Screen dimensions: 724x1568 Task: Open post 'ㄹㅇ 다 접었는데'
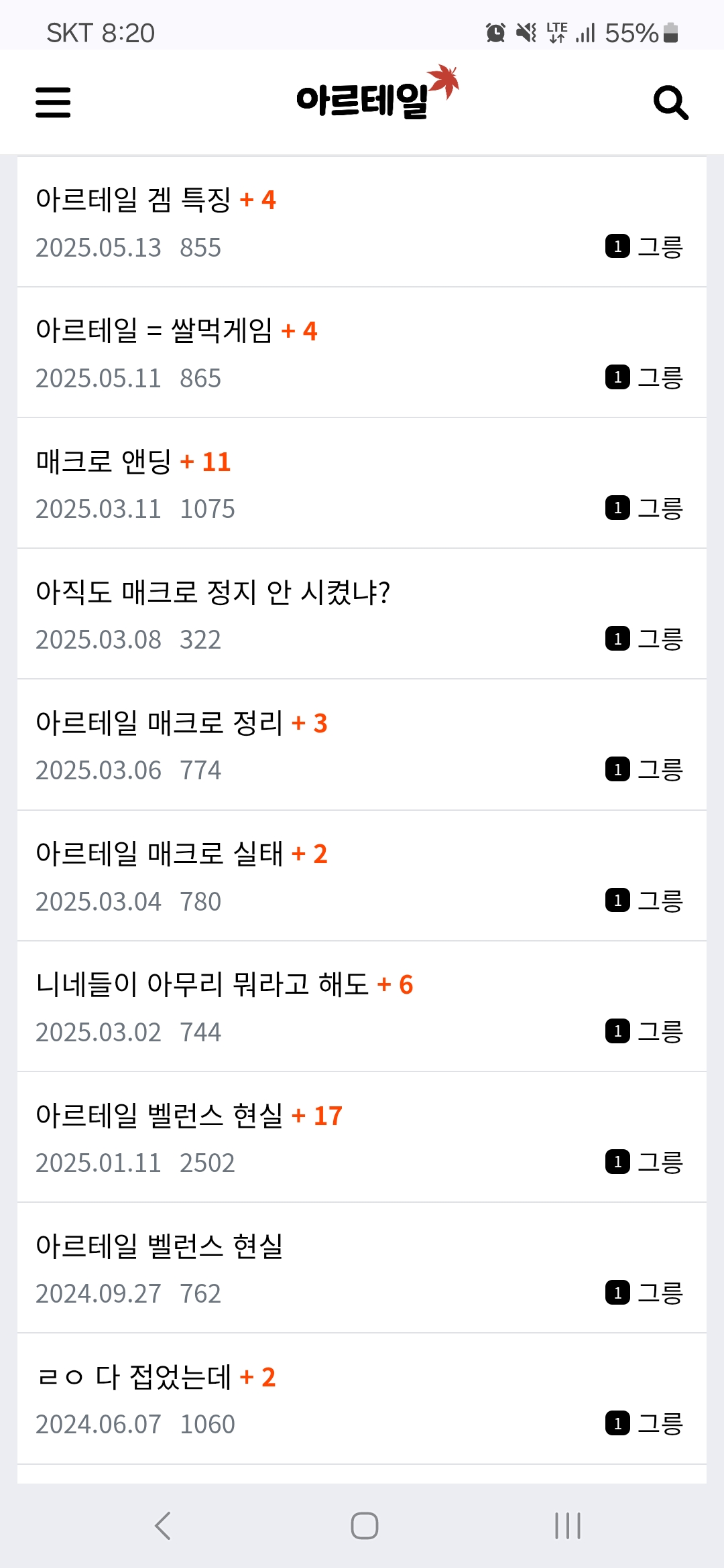point(133,1377)
